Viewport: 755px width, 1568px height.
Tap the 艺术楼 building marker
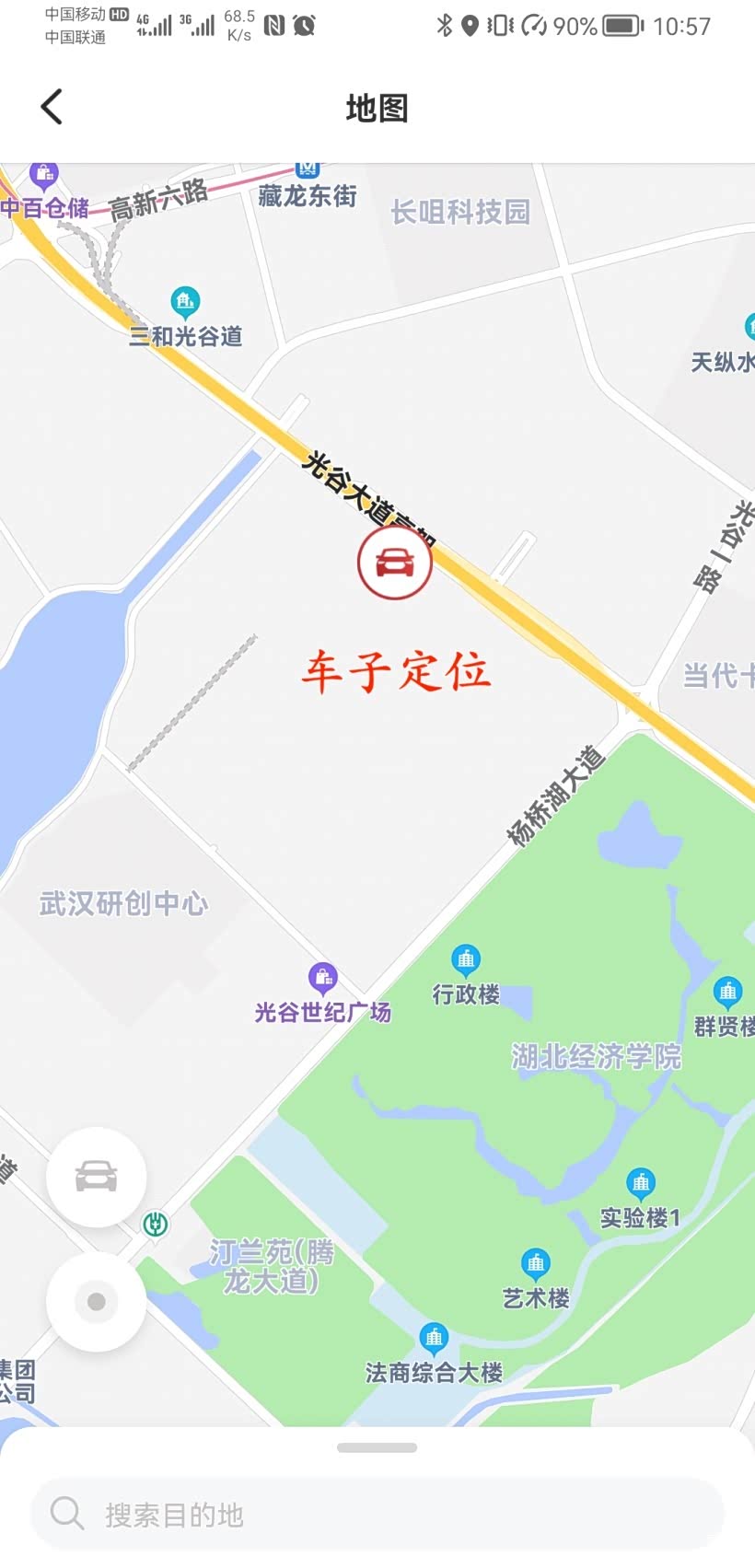pos(535,1265)
